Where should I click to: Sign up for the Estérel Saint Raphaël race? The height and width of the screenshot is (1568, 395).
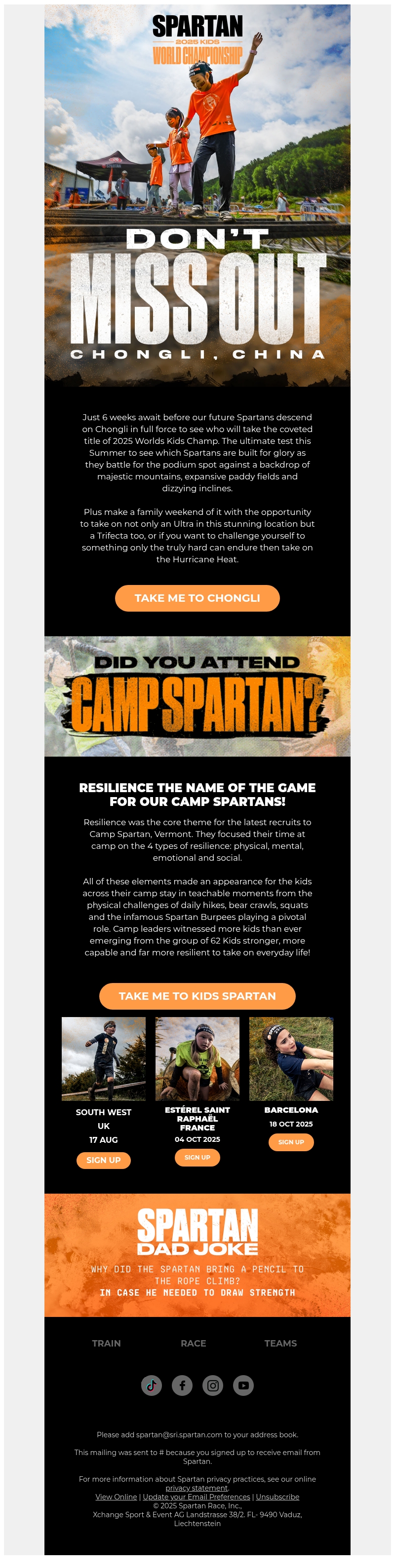coord(197,1157)
